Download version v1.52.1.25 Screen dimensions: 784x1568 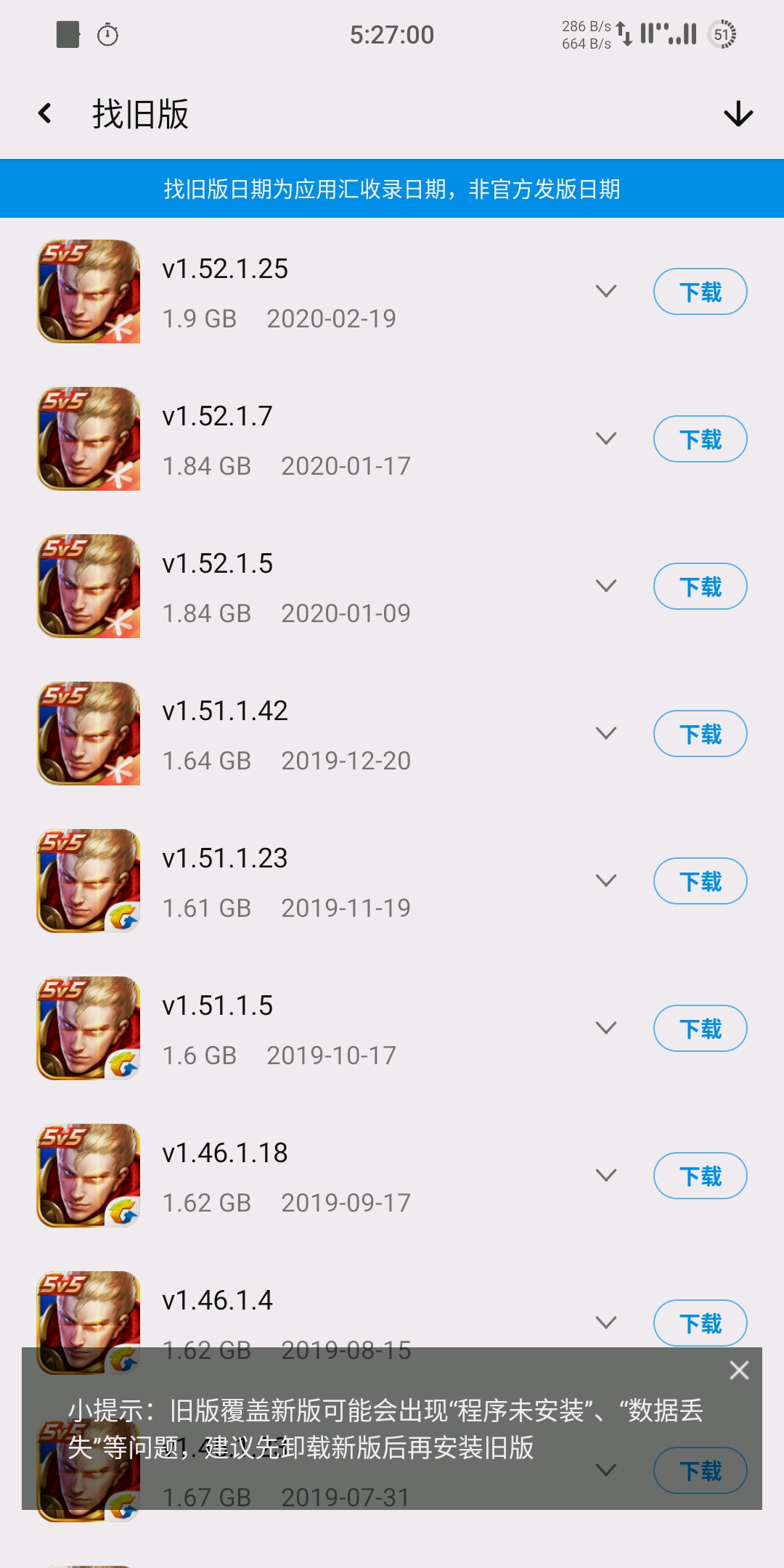[700, 292]
